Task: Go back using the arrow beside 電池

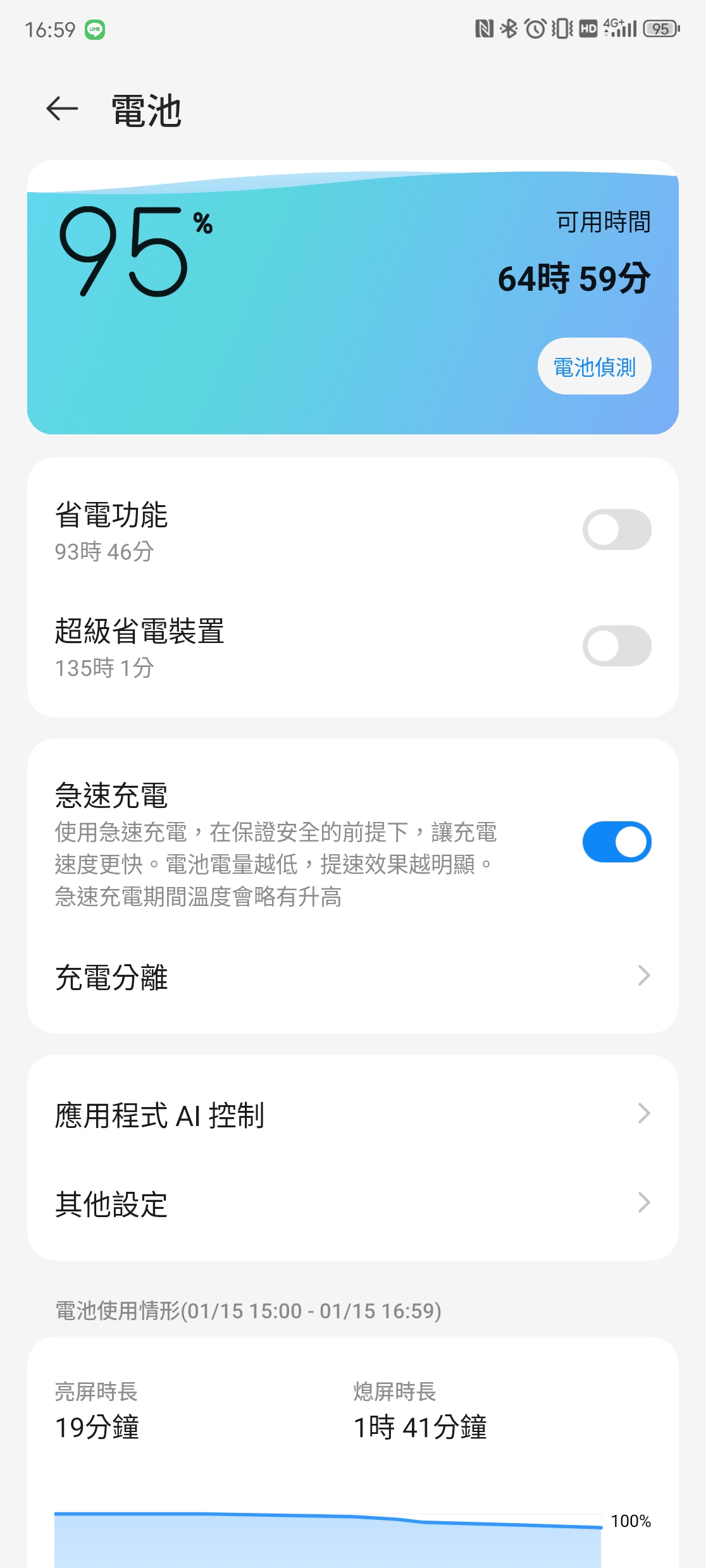Action: (62, 109)
